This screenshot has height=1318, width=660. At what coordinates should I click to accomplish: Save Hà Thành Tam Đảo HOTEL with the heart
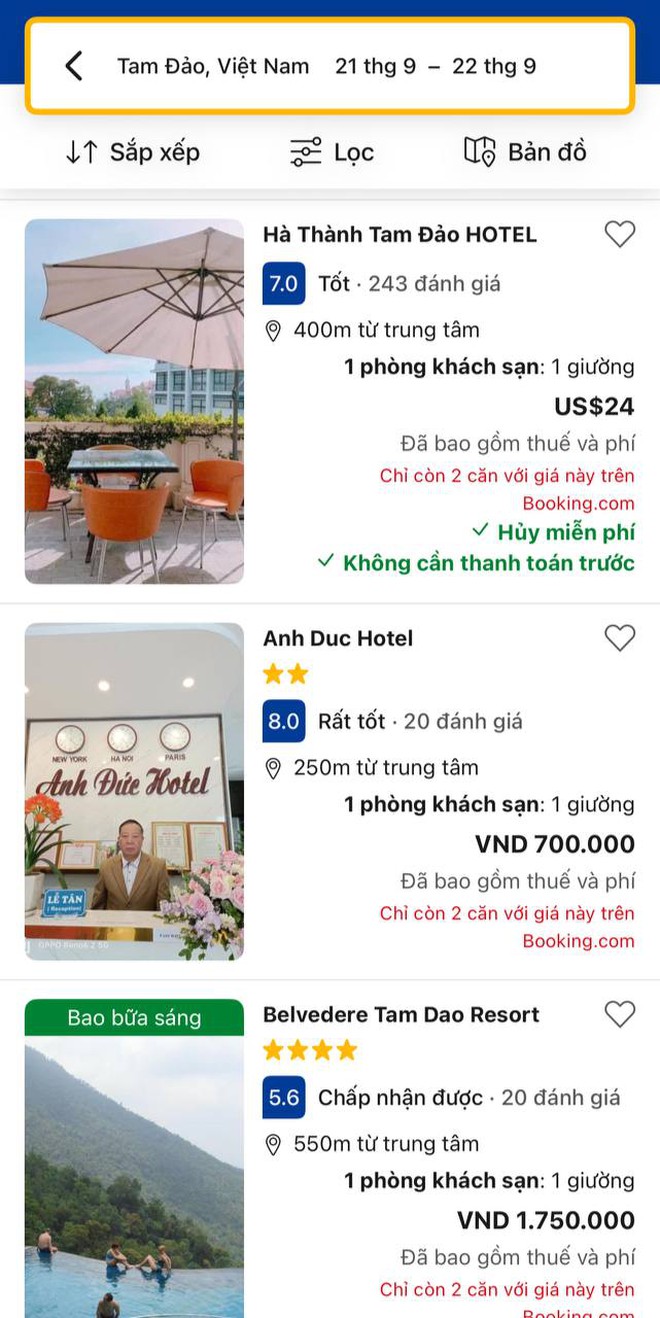click(620, 234)
